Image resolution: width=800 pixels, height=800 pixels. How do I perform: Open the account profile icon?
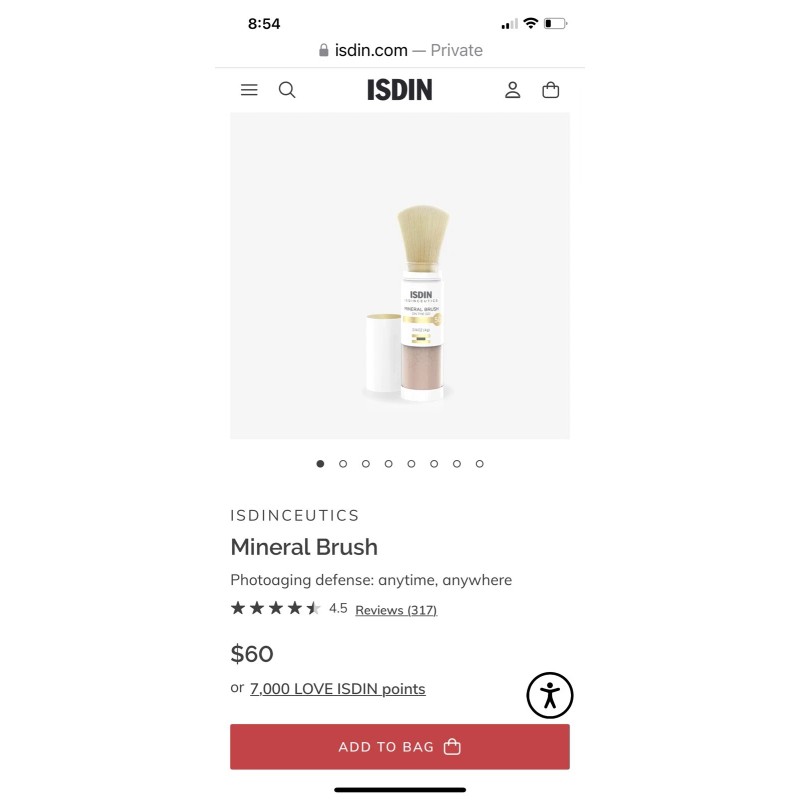(512, 90)
